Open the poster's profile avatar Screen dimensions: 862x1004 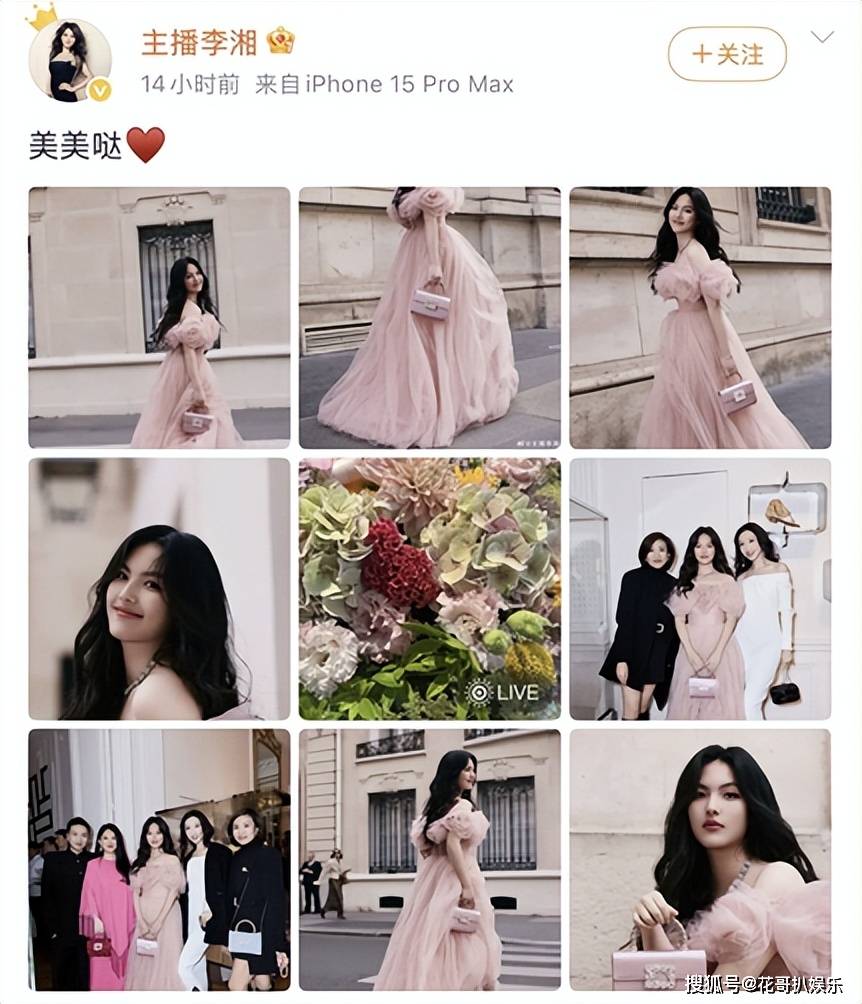pos(70,58)
